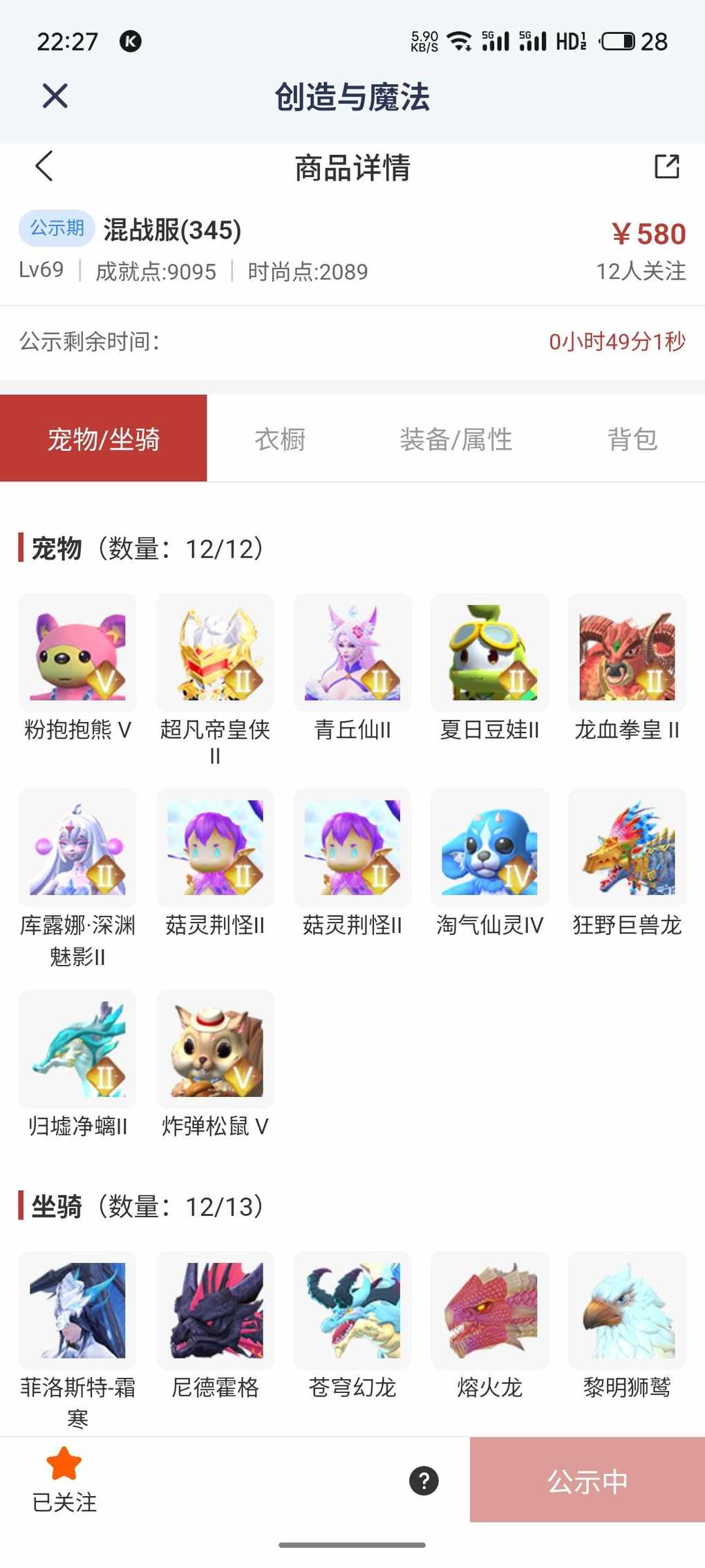The image size is (705, 1568).
Task: Select the 宠物/坐骑 tab
Action: [x=104, y=439]
